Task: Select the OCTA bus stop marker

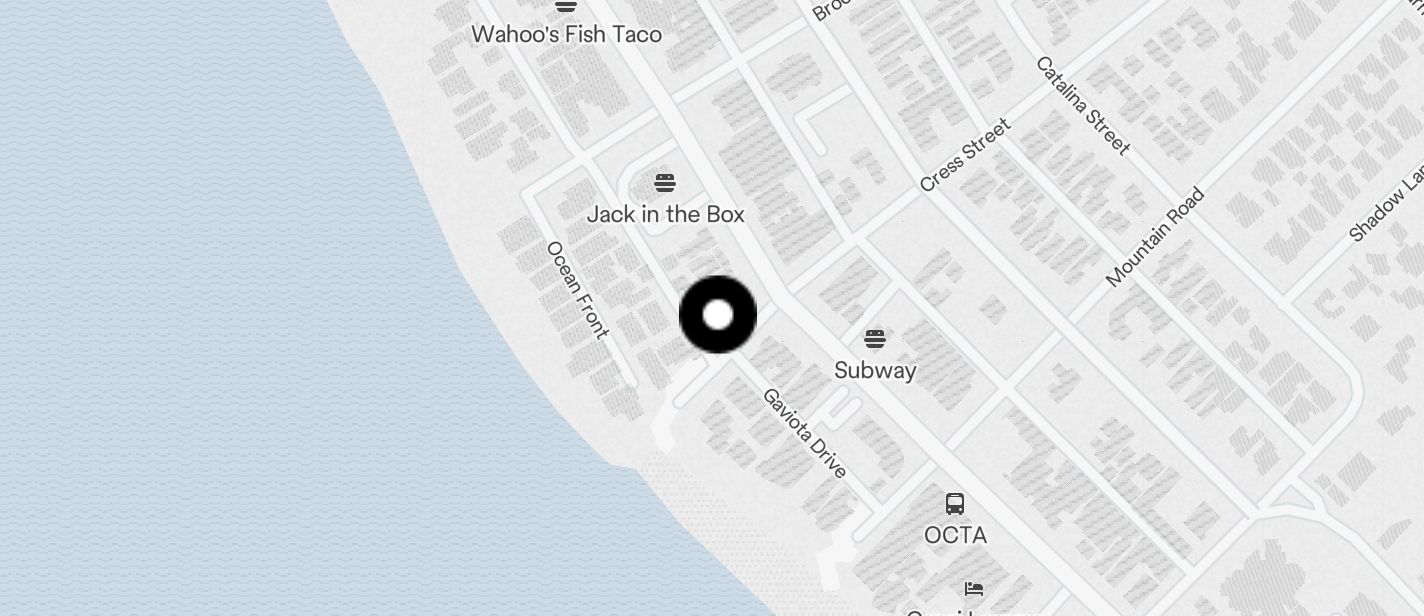Action: (955, 504)
